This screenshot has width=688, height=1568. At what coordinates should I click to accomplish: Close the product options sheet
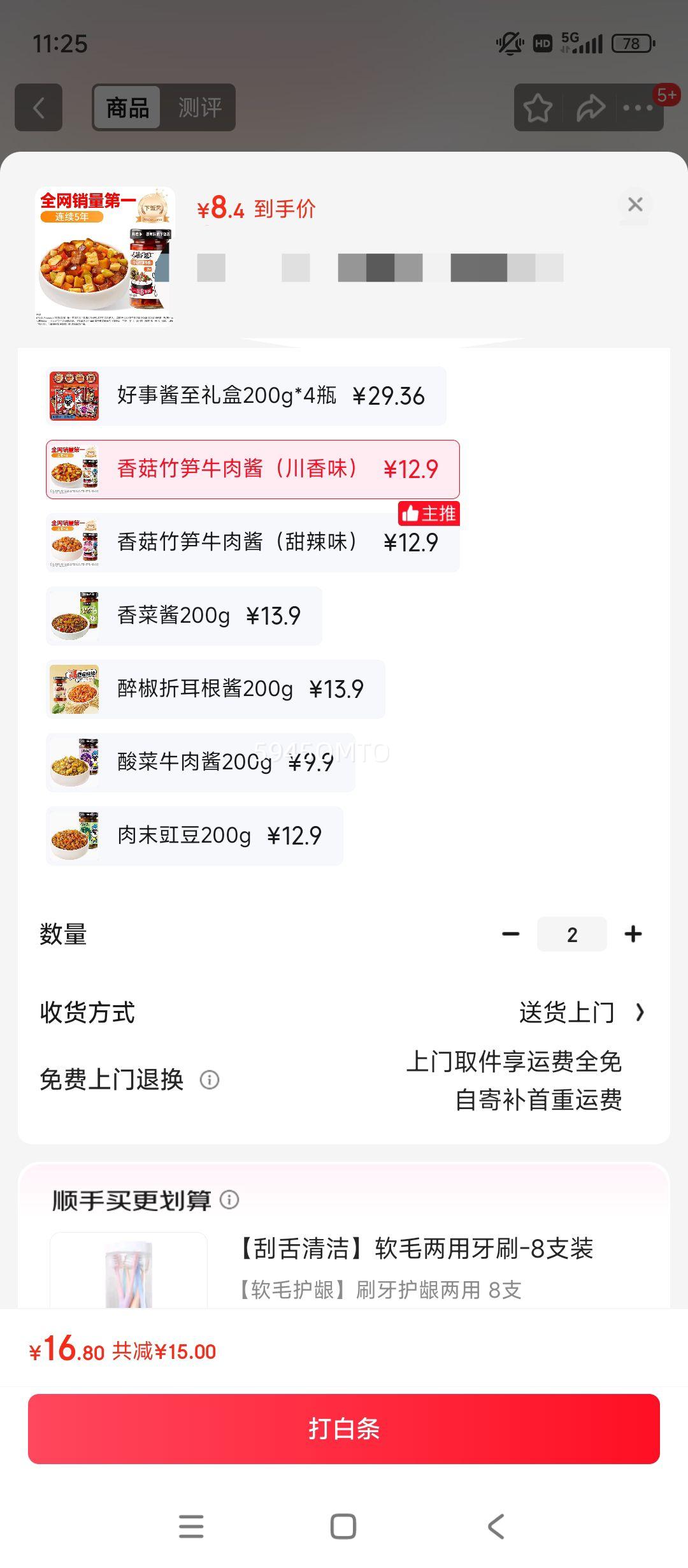pos(635,205)
